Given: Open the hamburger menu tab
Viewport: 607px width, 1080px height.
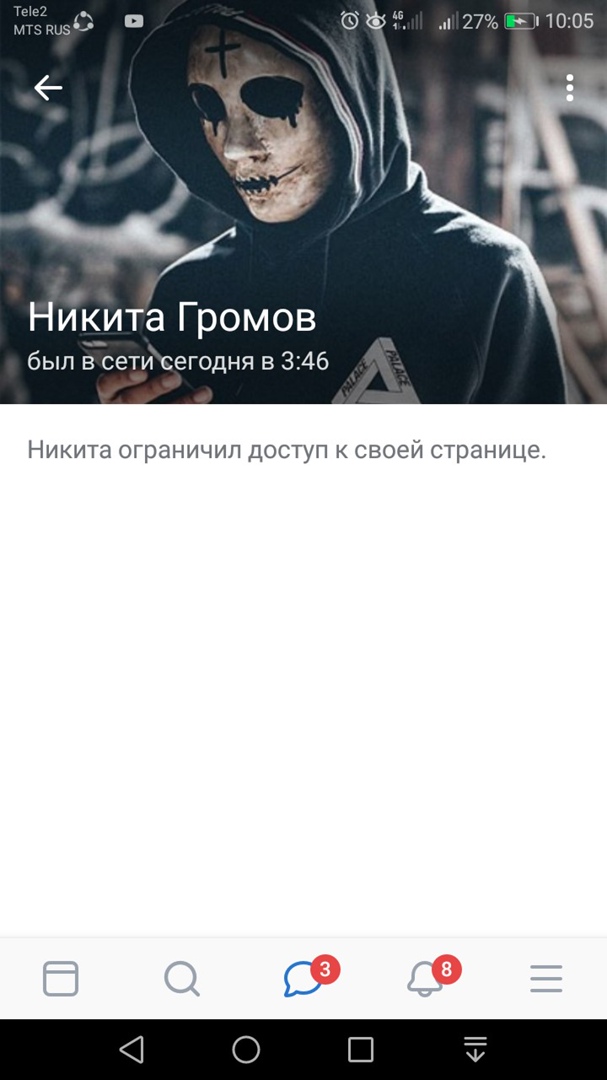Looking at the screenshot, I should pyautogui.click(x=546, y=978).
